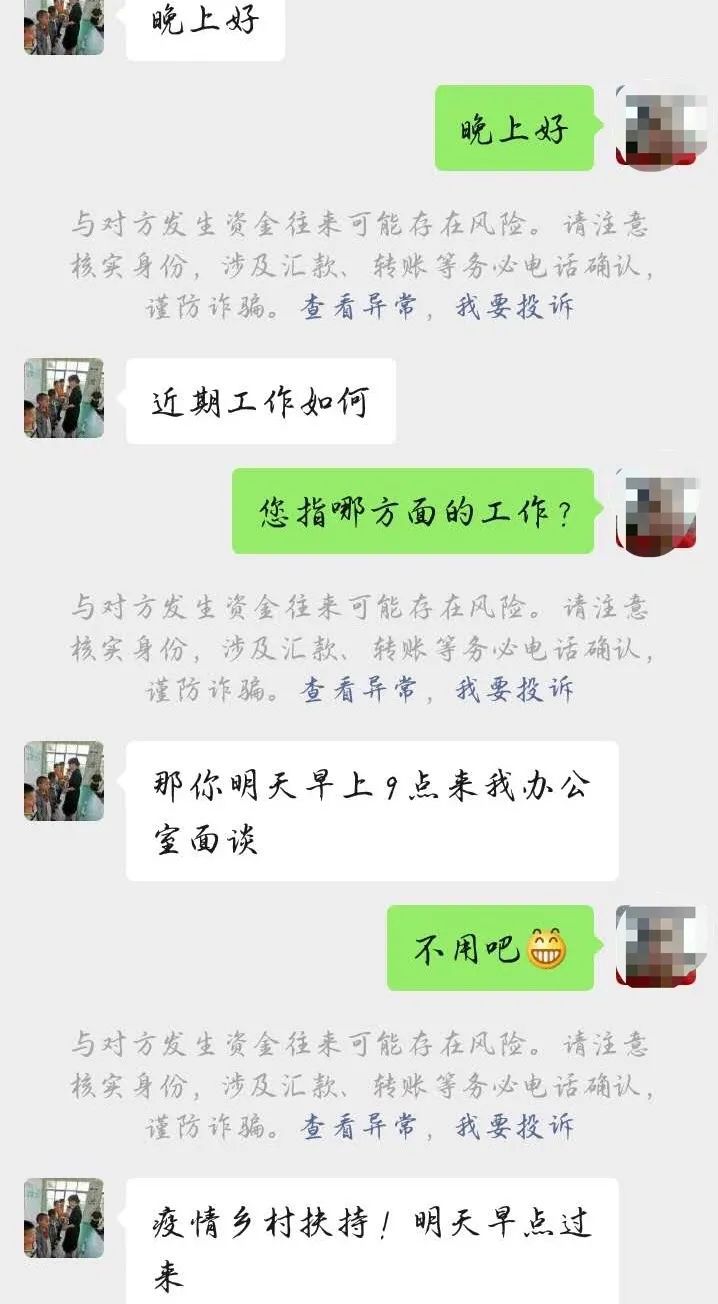The image size is (718, 1304).
Task: Tap 我要投诉 below the 不用吧 message
Action: point(515,1127)
